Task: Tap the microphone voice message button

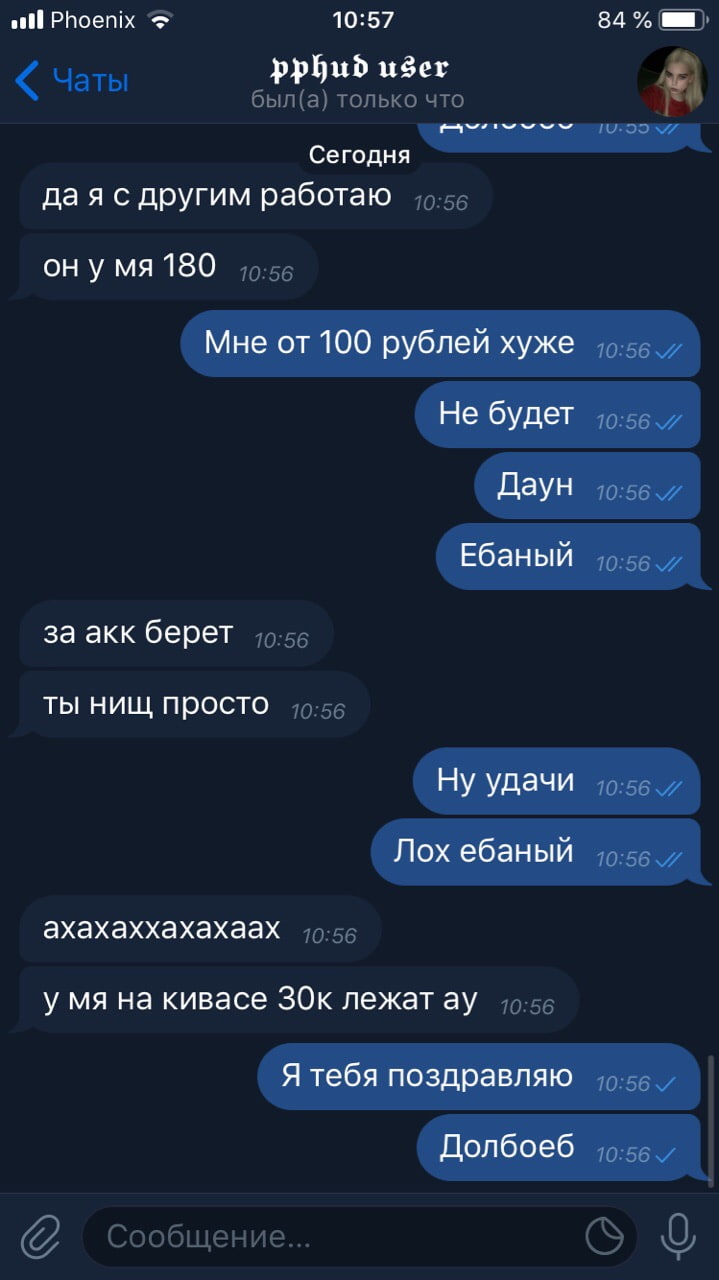Action: pyautogui.click(x=678, y=1237)
